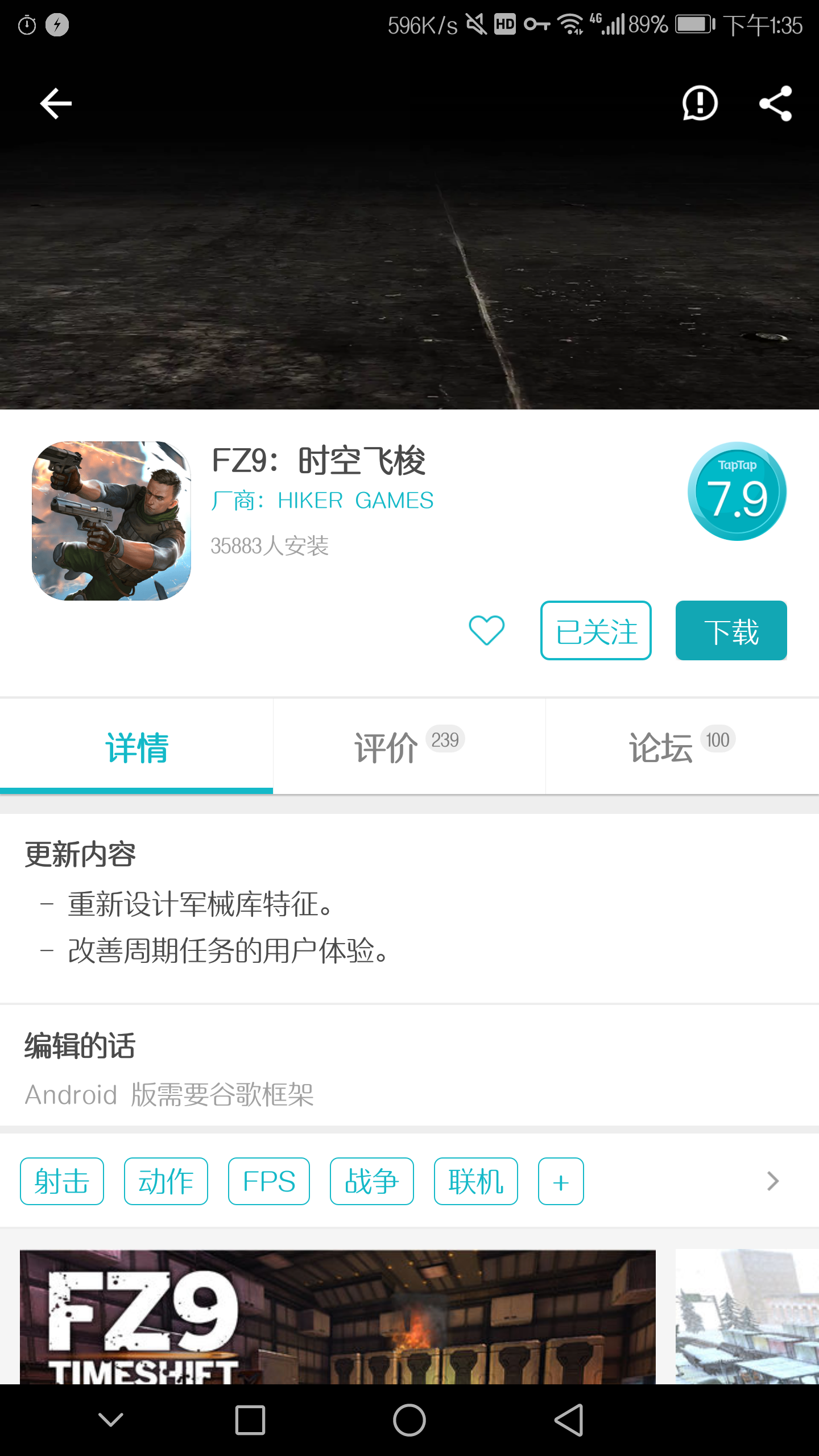
Task: Open the FPS tag
Action: click(269, 1181)
